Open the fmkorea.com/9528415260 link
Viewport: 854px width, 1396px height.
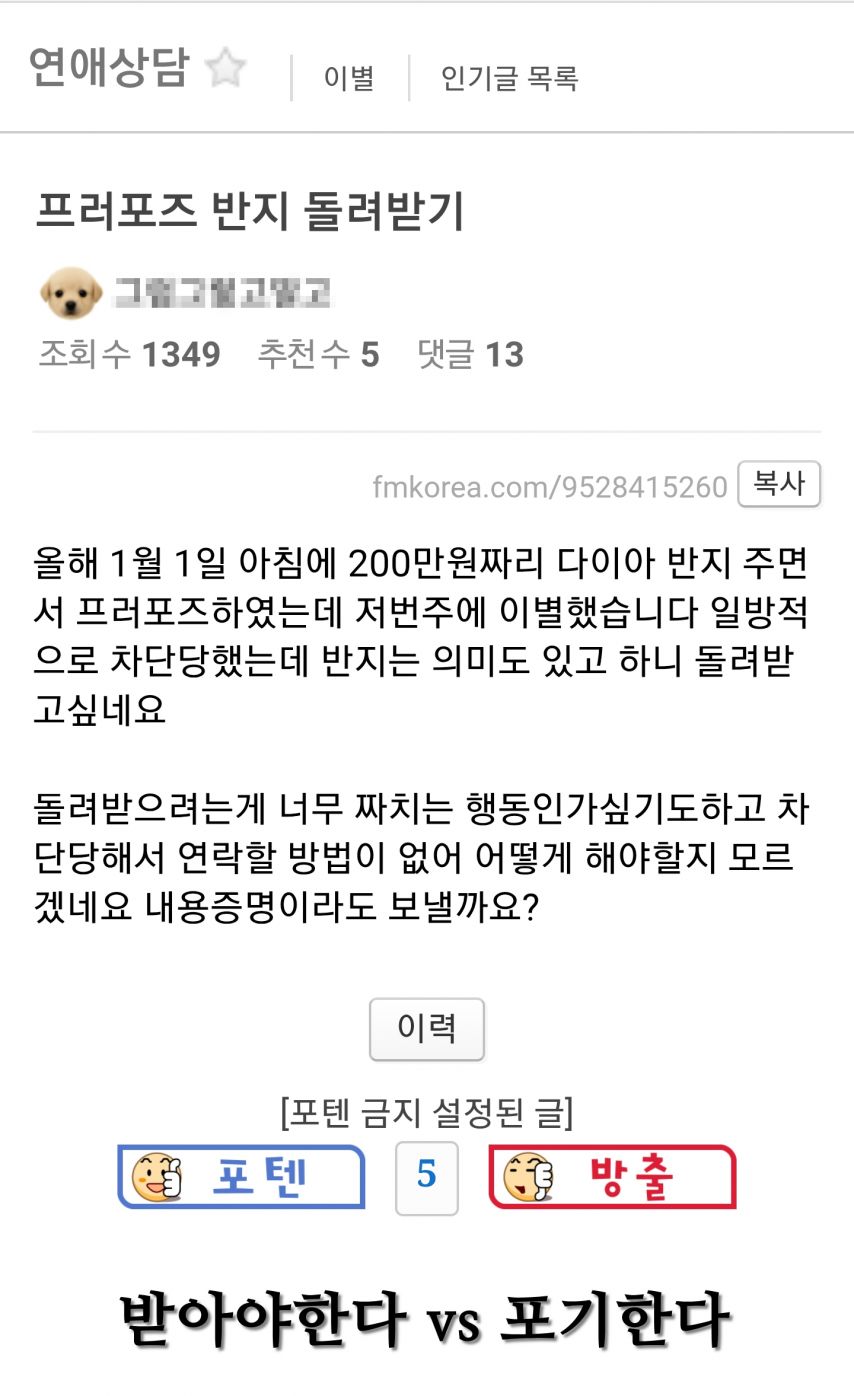coord(549,487)
